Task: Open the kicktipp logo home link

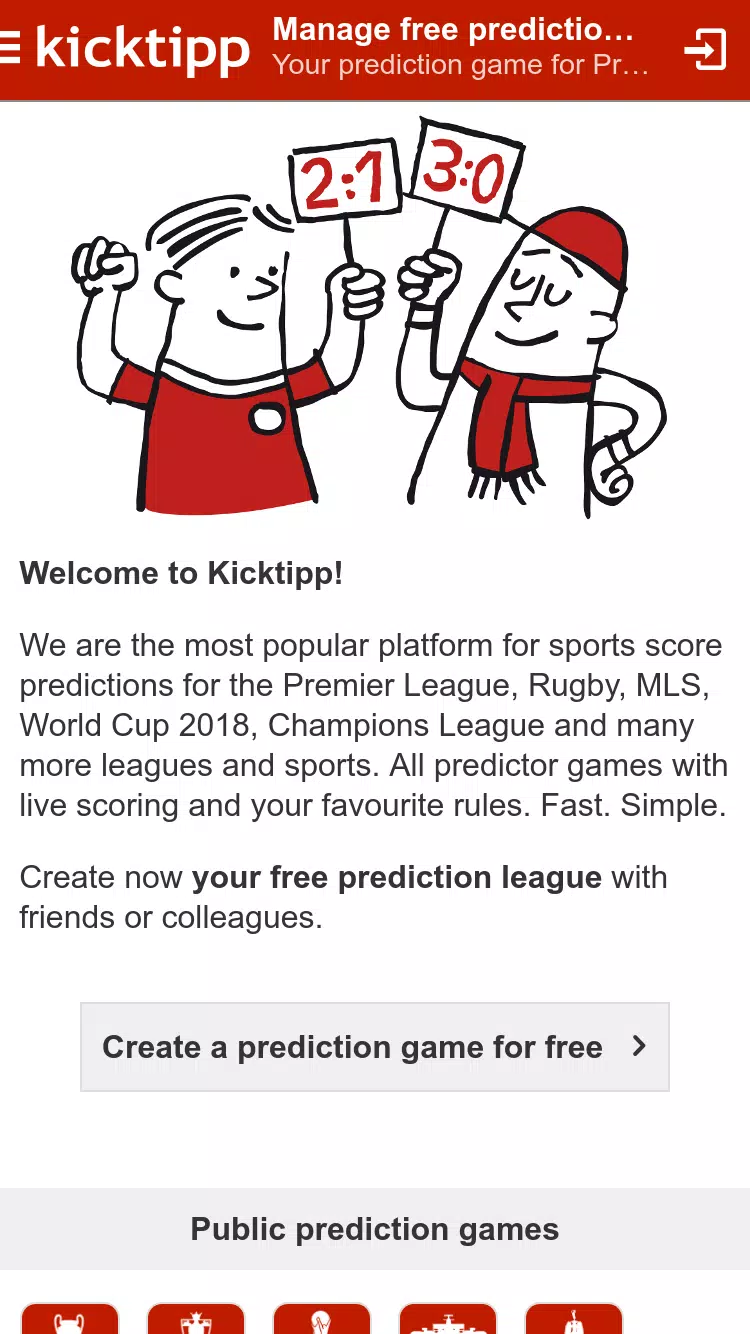Action: (143, 49)
